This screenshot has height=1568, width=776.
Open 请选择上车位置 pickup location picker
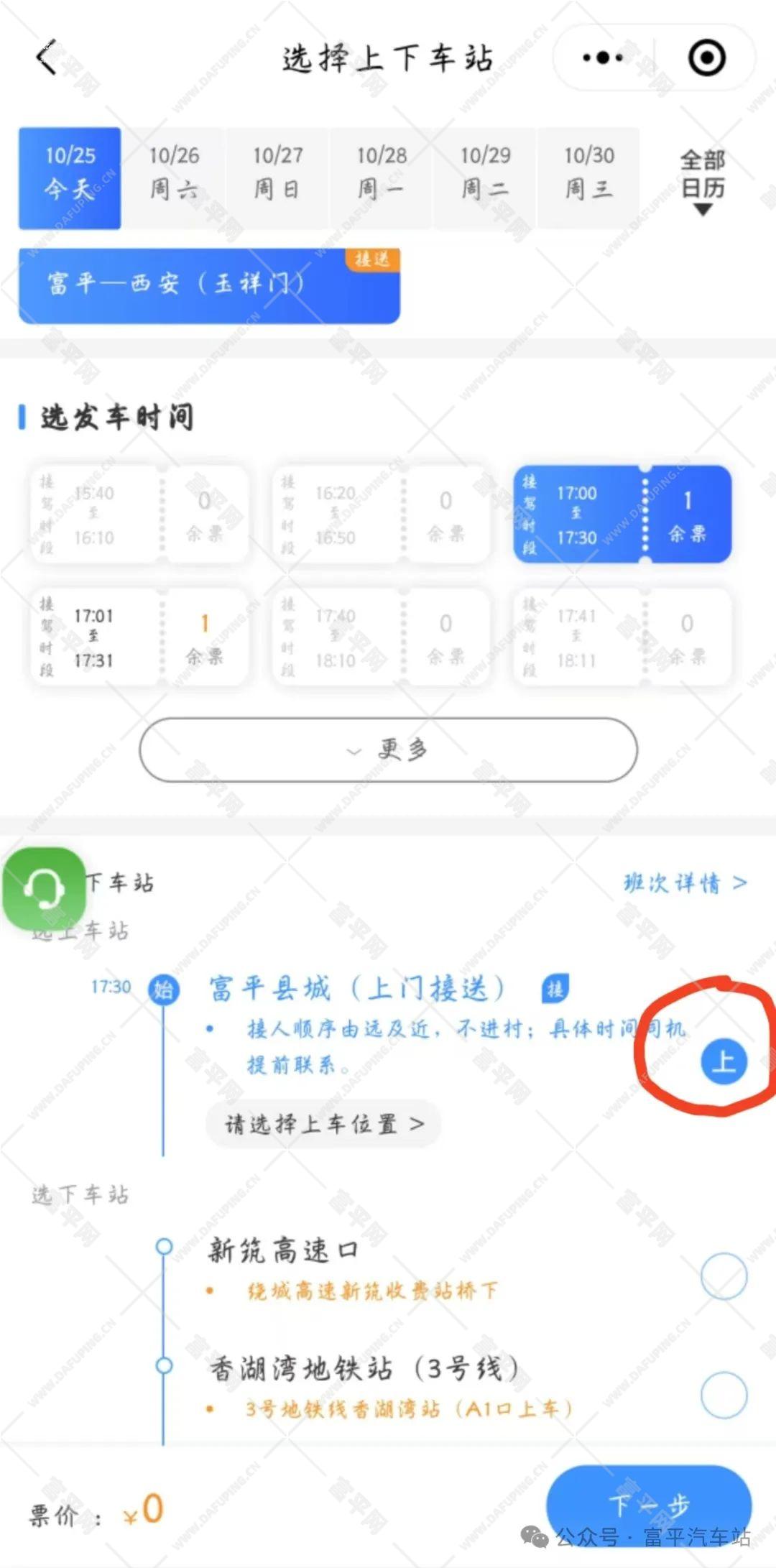[x=323, y=1123]
